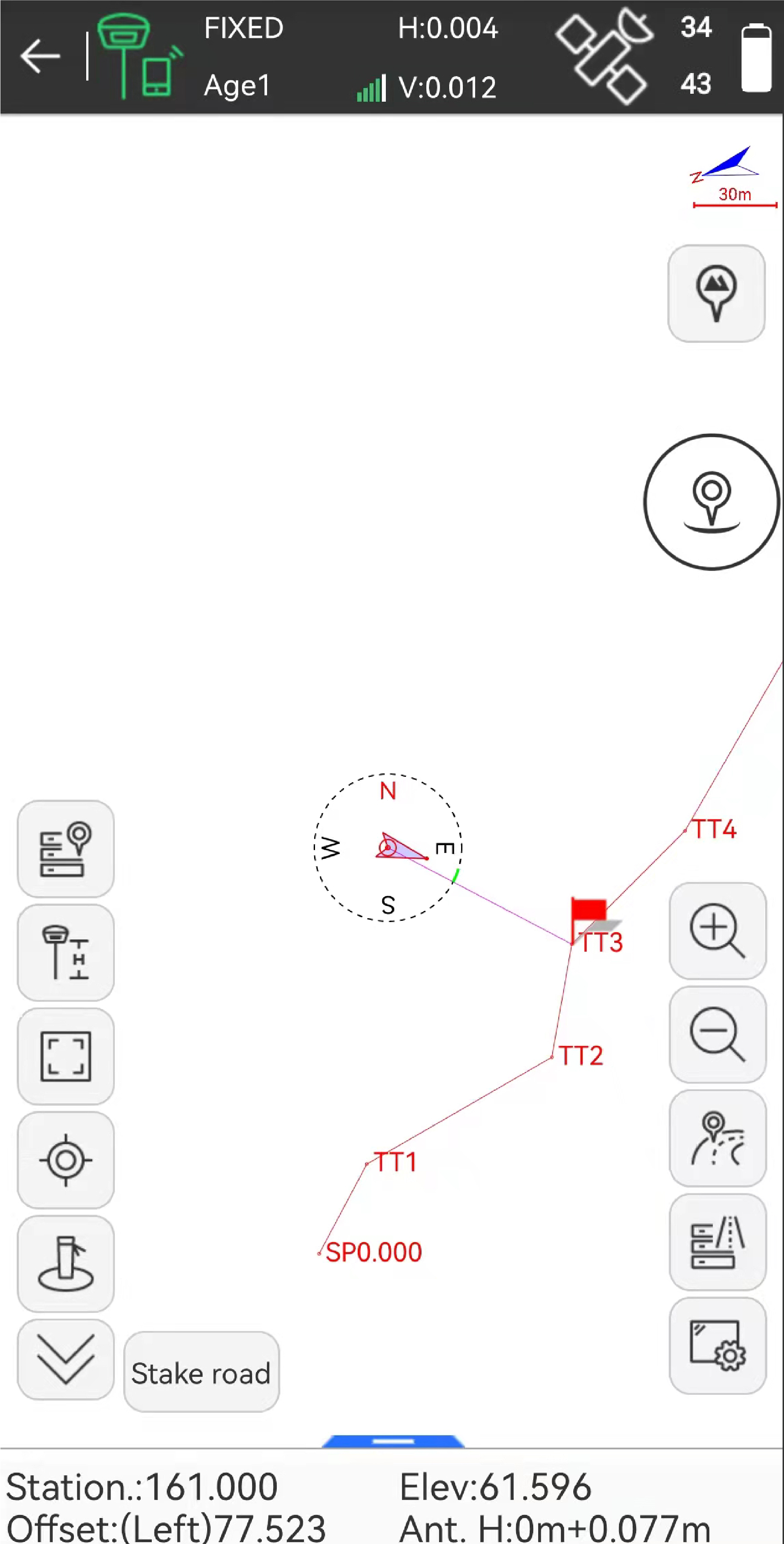Zoom out on the map
The width and height of the screenshot is (784, 1544).
click(717, 1034)
